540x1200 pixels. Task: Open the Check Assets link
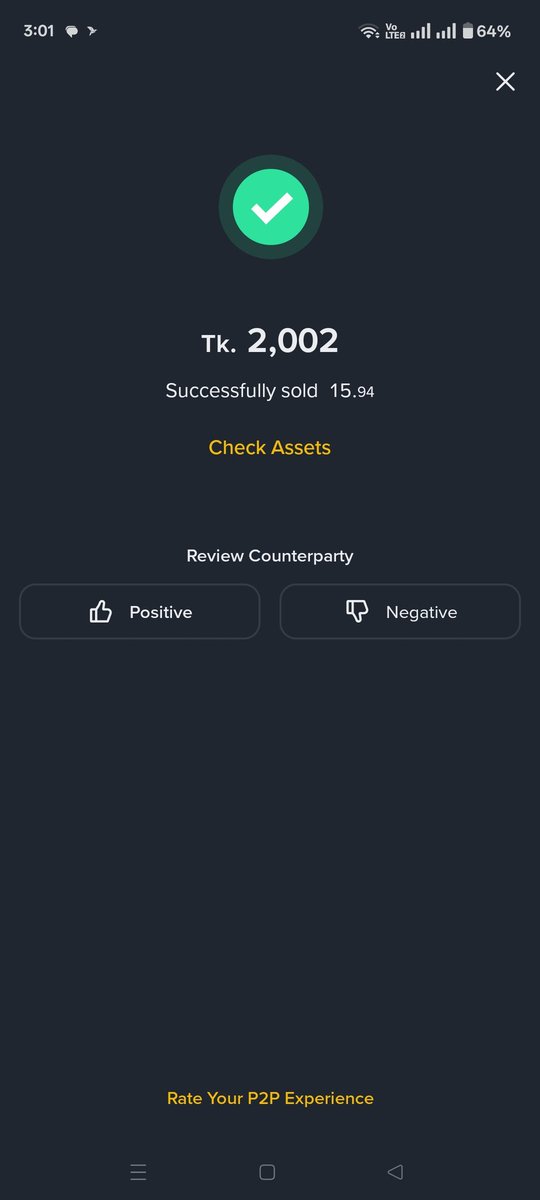(269, 448)
